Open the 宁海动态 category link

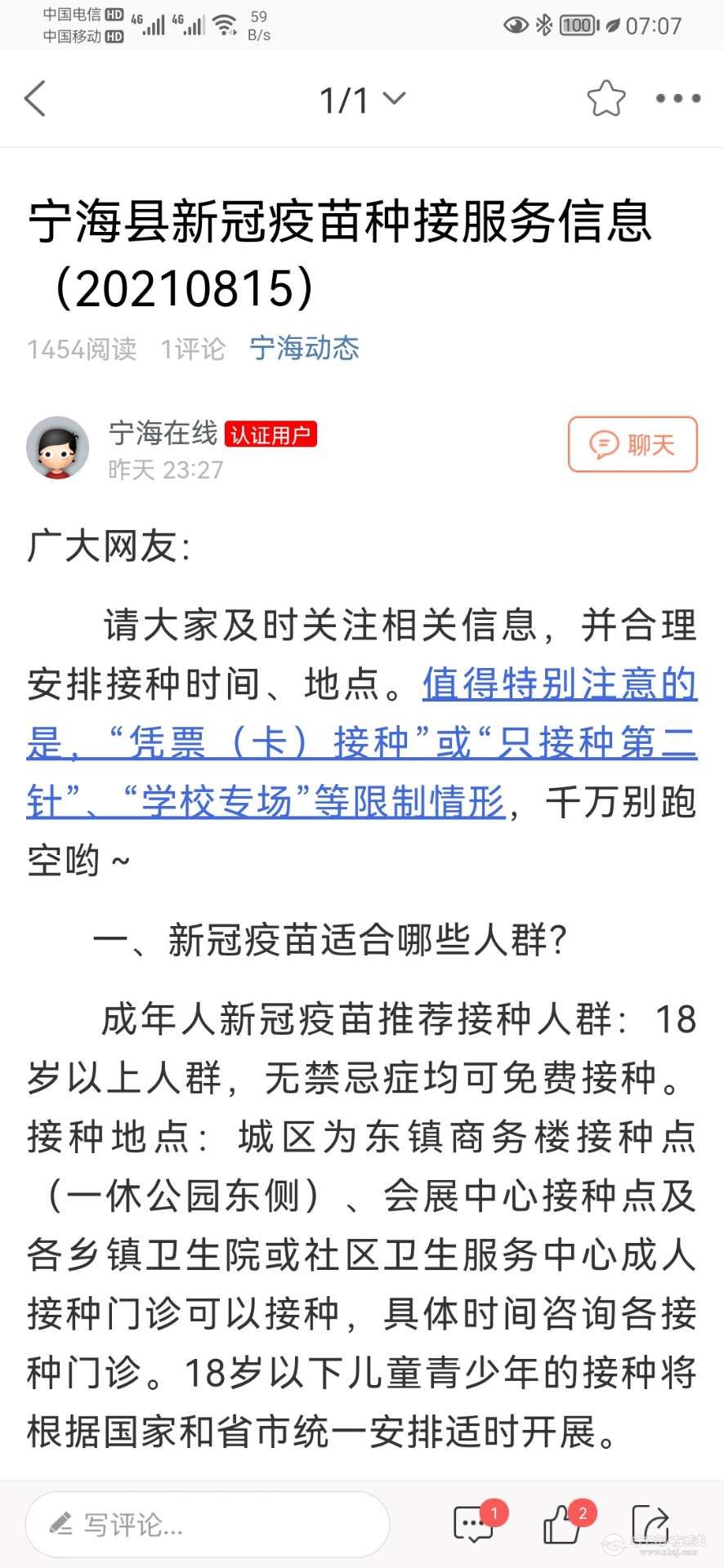click(x=304, y=349)
